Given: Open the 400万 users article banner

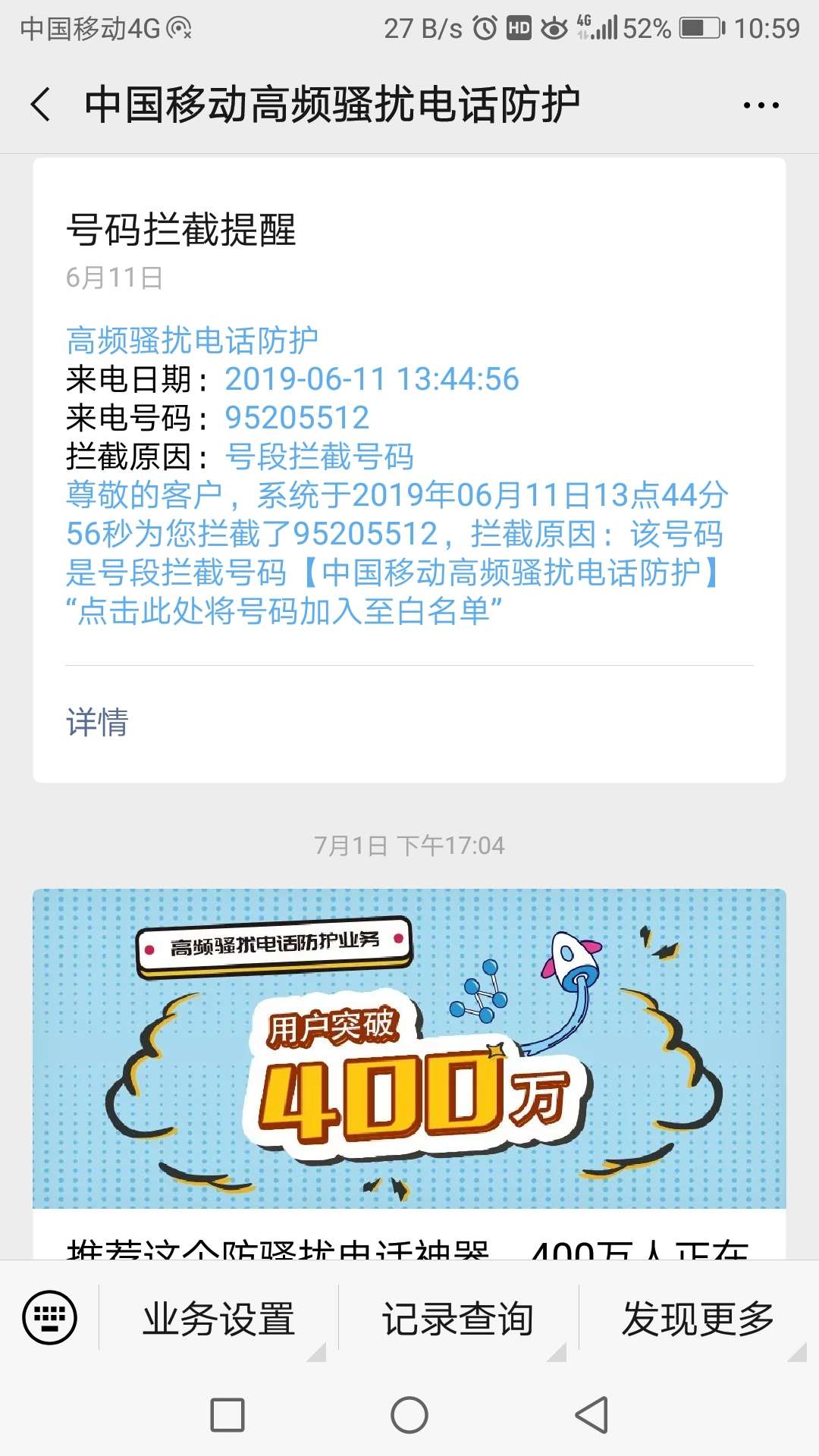Looking at the screenshot, I should [409, 1048].
